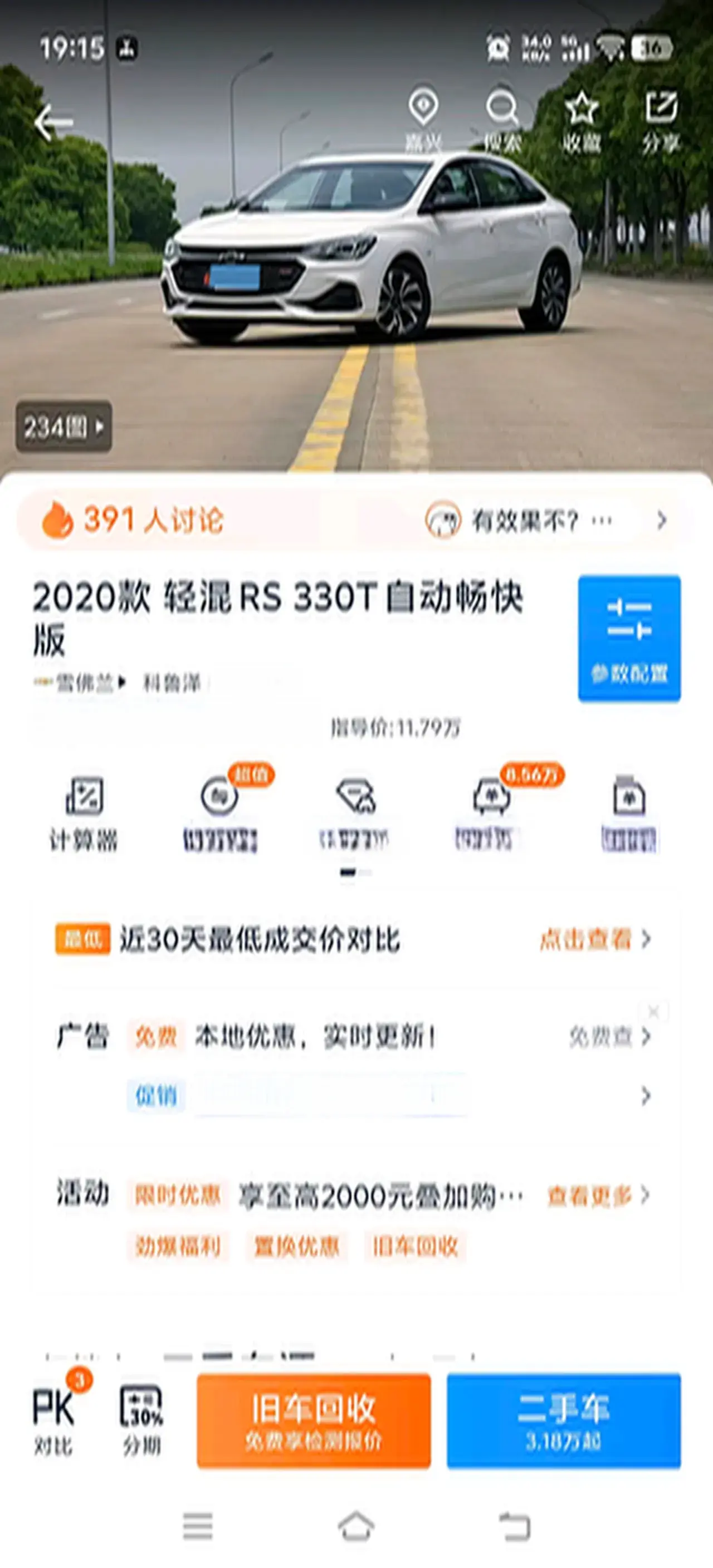The height and width of the screenshot is (1568, 713).
Task: View all 234 photos
Action: click(64, 427)
